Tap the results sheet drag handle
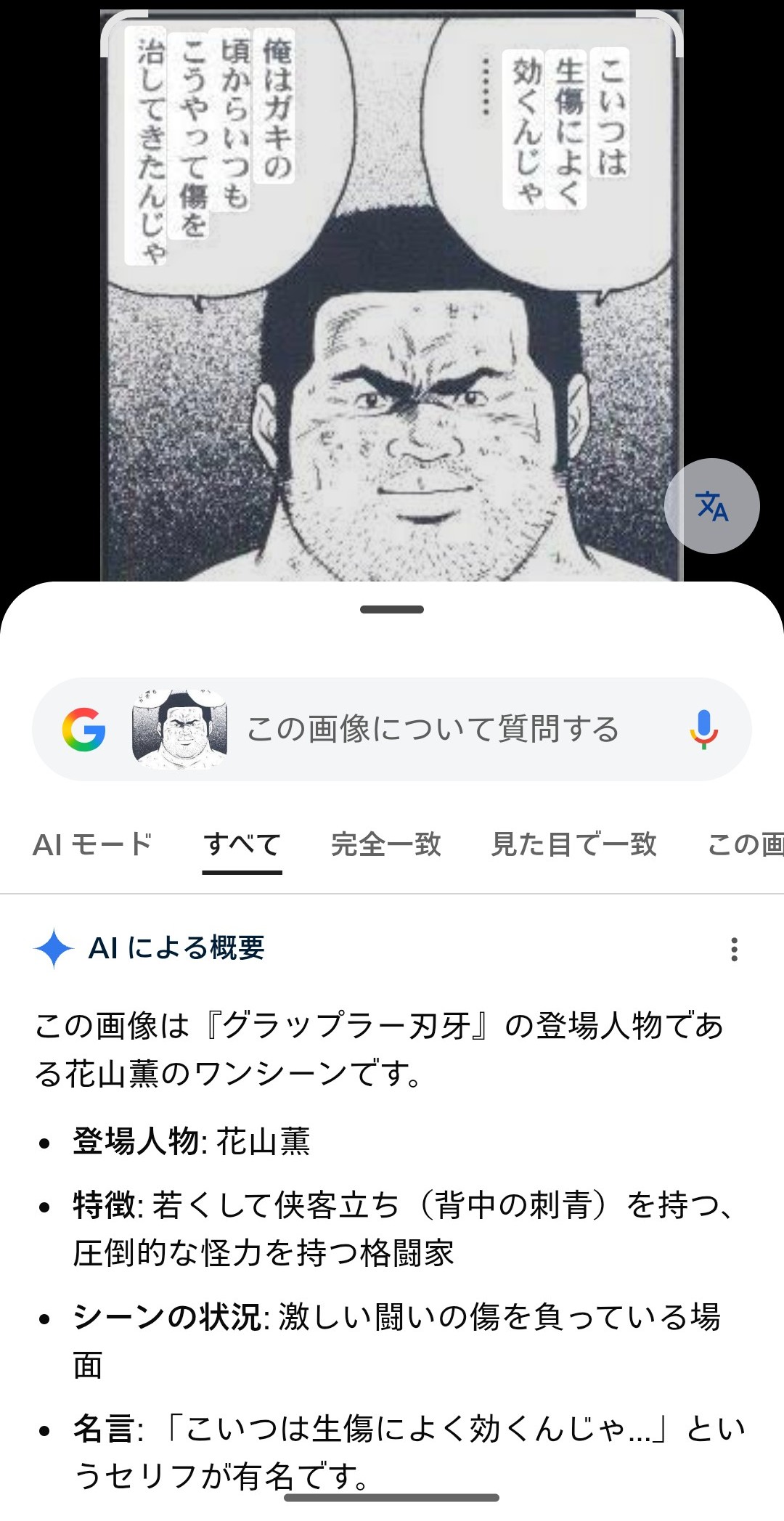 [392, 610]
